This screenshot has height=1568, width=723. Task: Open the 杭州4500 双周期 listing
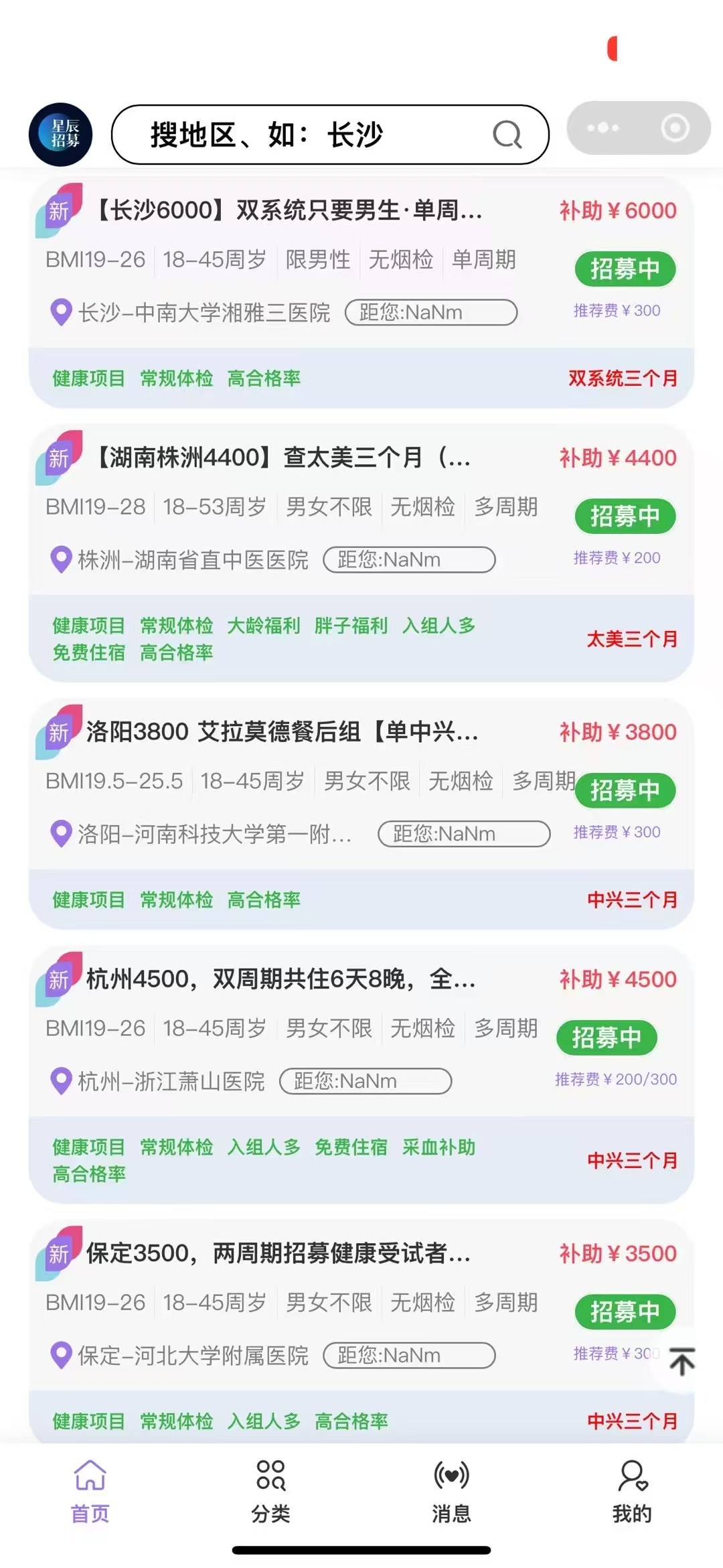pos(281,979)
